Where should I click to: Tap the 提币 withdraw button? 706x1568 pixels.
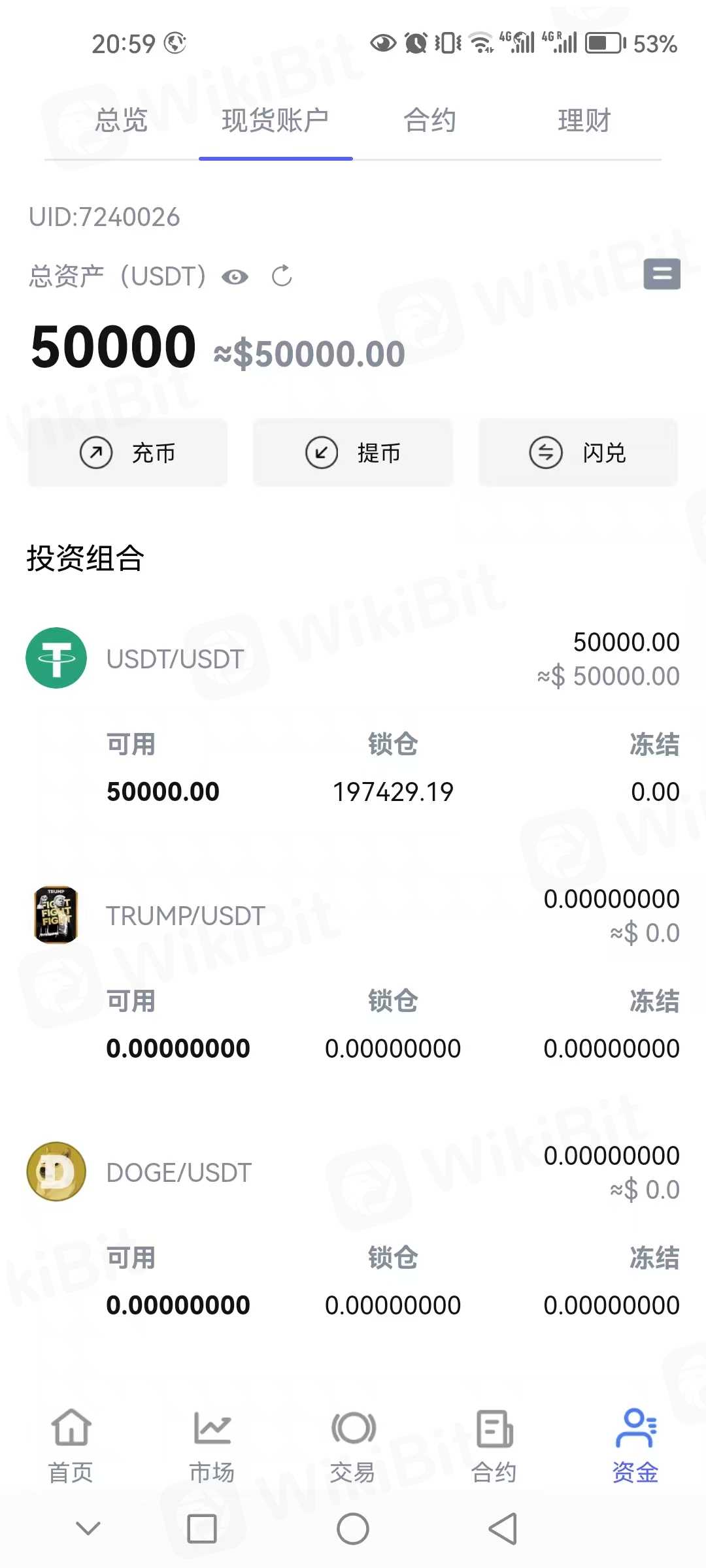pyautogui.click(x=353, y=453)
